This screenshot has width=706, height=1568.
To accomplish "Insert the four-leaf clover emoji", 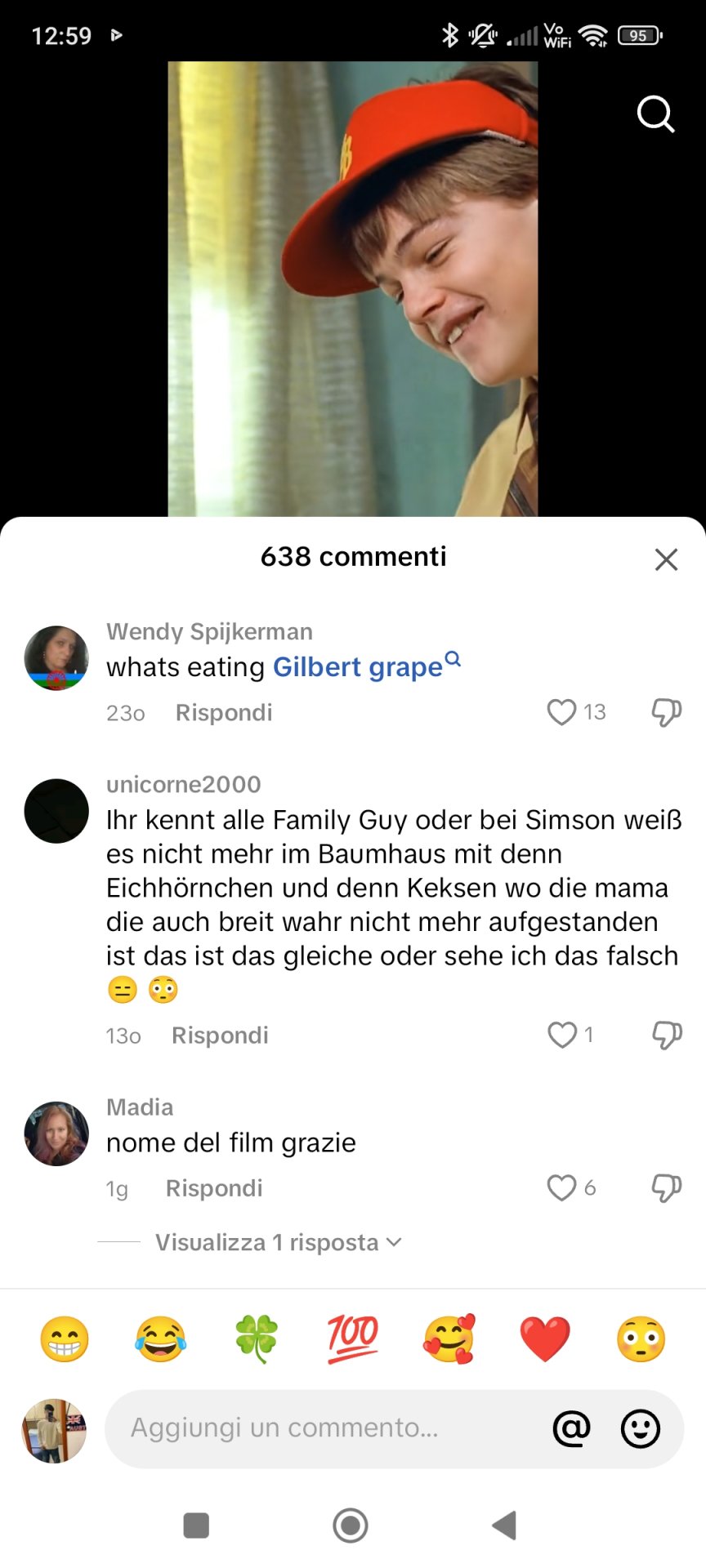I will coord(257,1339).
